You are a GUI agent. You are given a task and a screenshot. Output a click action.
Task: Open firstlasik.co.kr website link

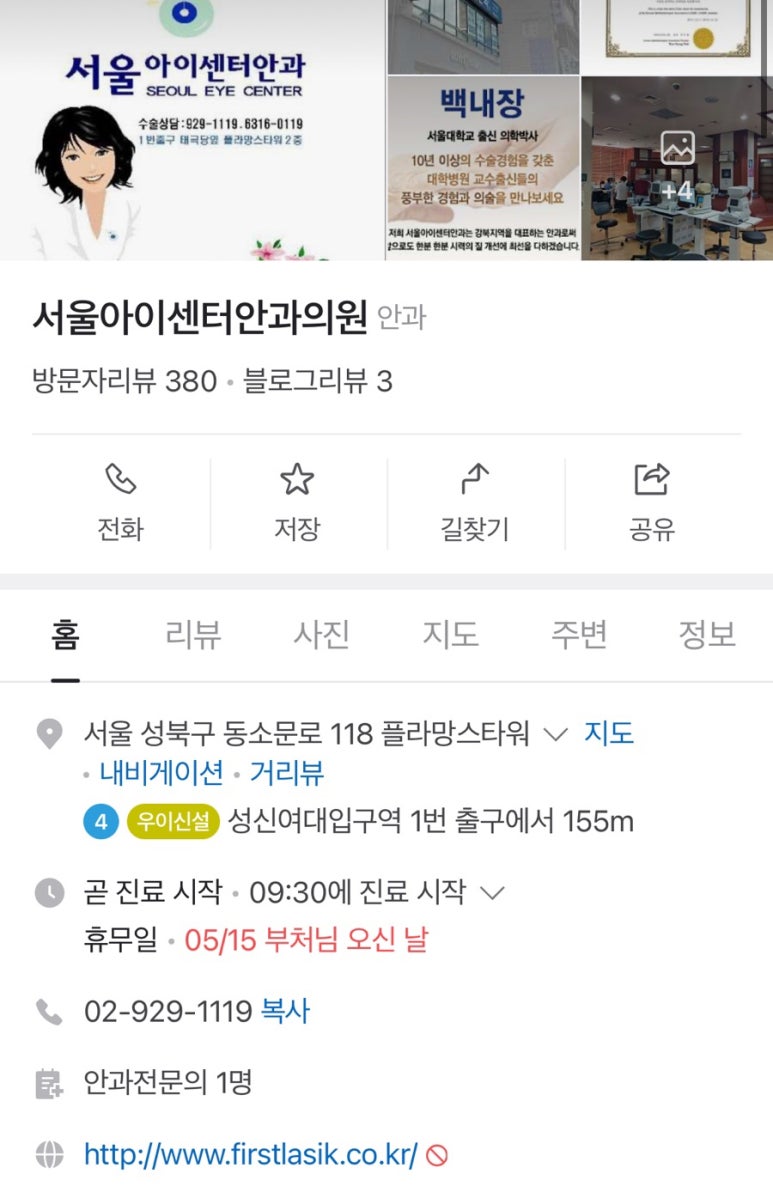[250, 1154]
